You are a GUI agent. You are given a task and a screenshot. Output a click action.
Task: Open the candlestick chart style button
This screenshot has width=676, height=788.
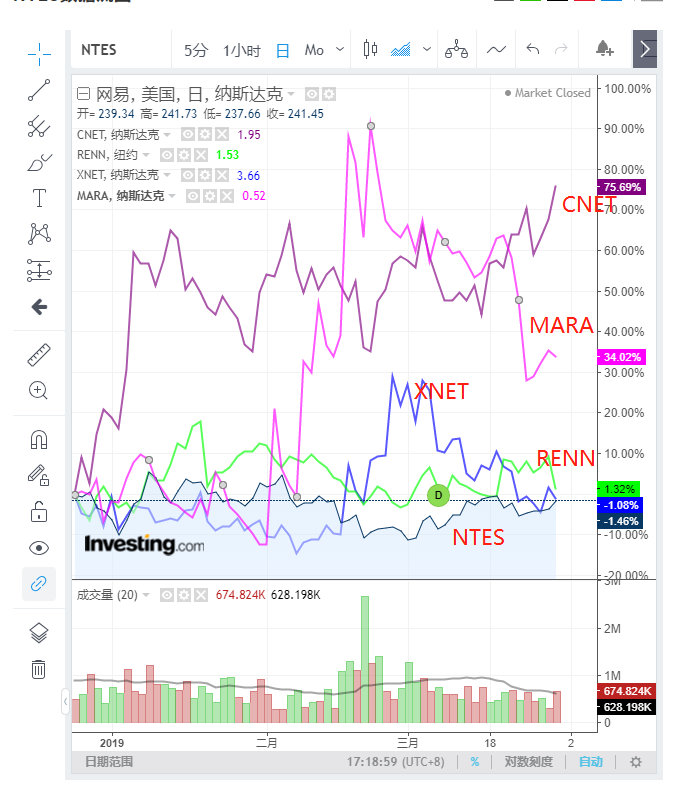pos(370,48)
